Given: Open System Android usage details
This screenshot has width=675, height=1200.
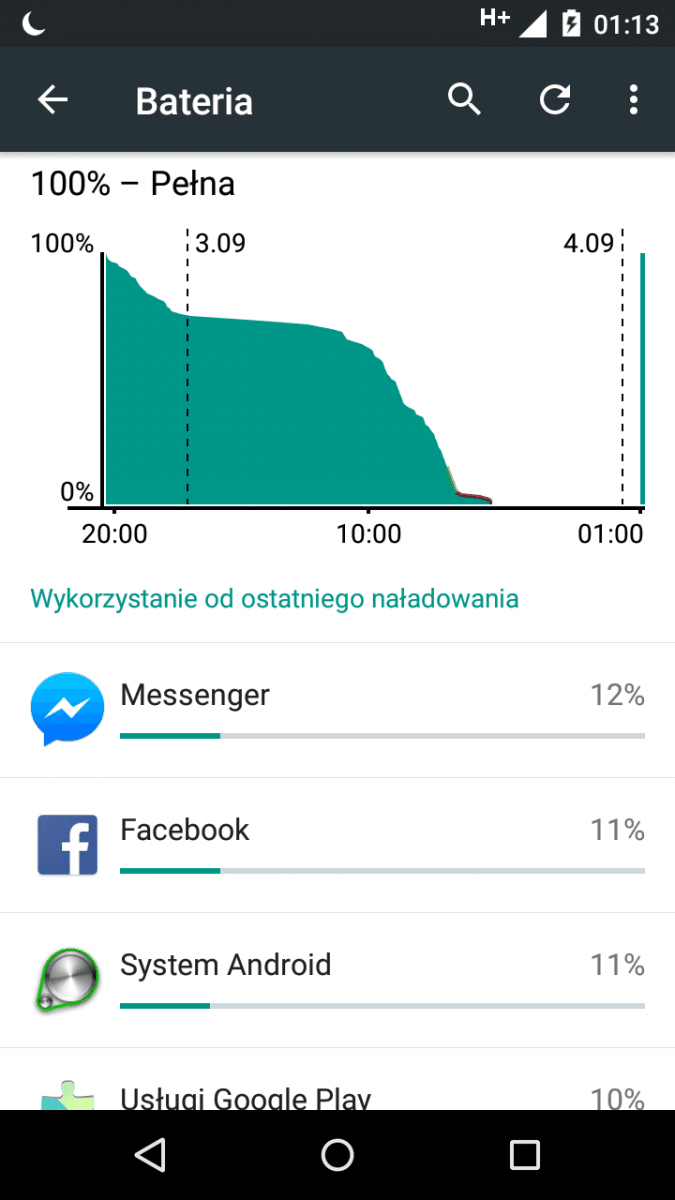Looking at the screenshot, I should coord(337,980).
